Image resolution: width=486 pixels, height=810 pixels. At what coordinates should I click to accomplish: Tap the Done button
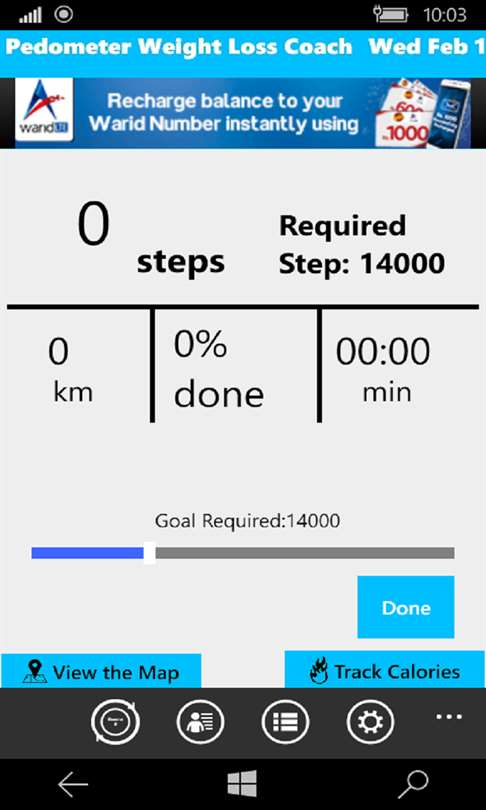(405, 607)
